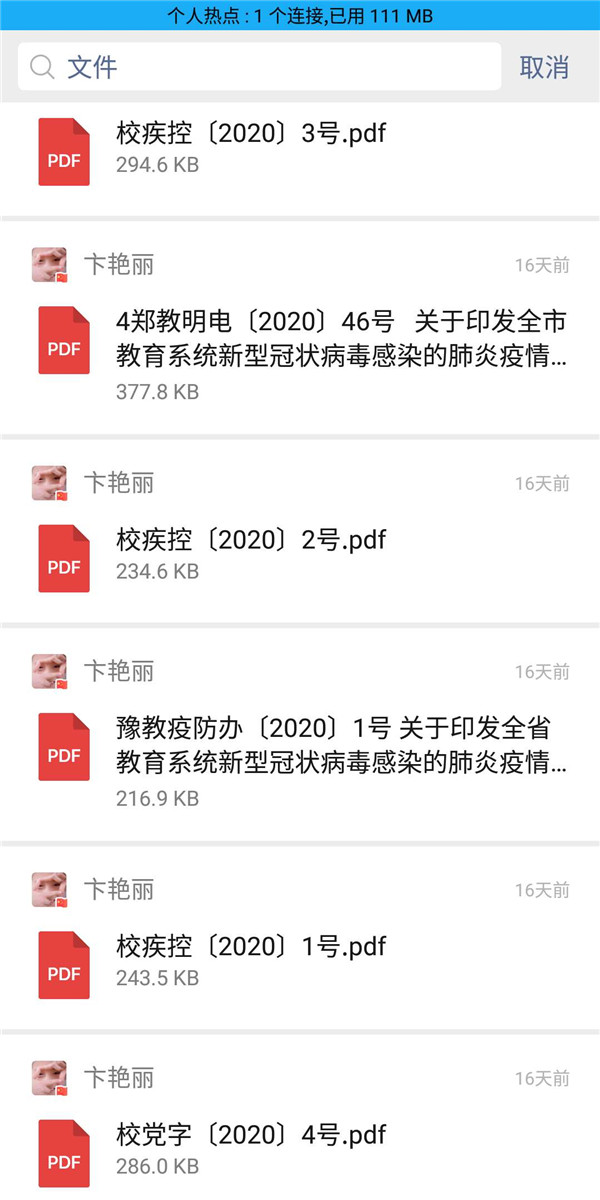The width and height of the screenshot is (600, 1200).
Task: Open 校疾控〔2020〕3号.pdf
Action: [300, 150]
